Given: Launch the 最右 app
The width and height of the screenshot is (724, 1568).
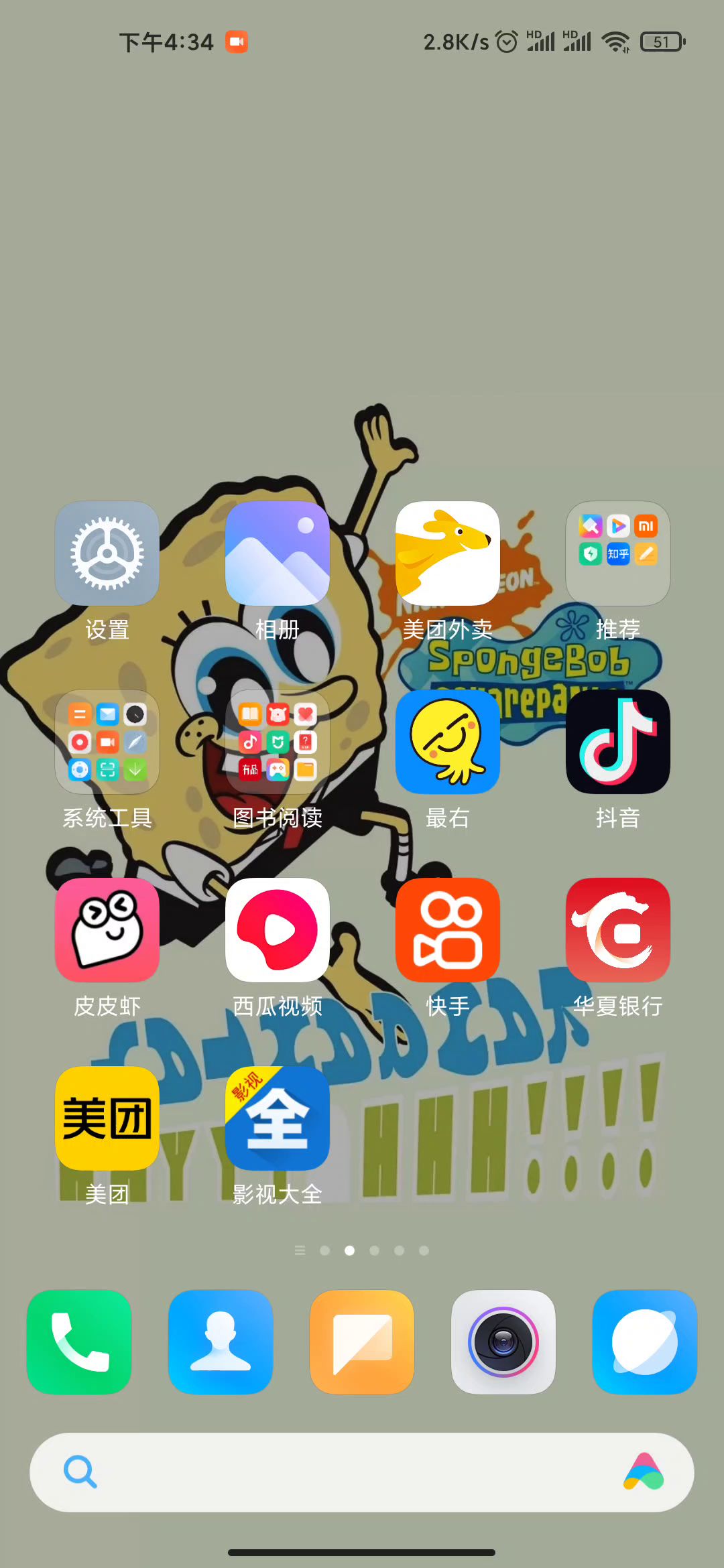Looking at the screenshot, I should [x=447, y=742].
